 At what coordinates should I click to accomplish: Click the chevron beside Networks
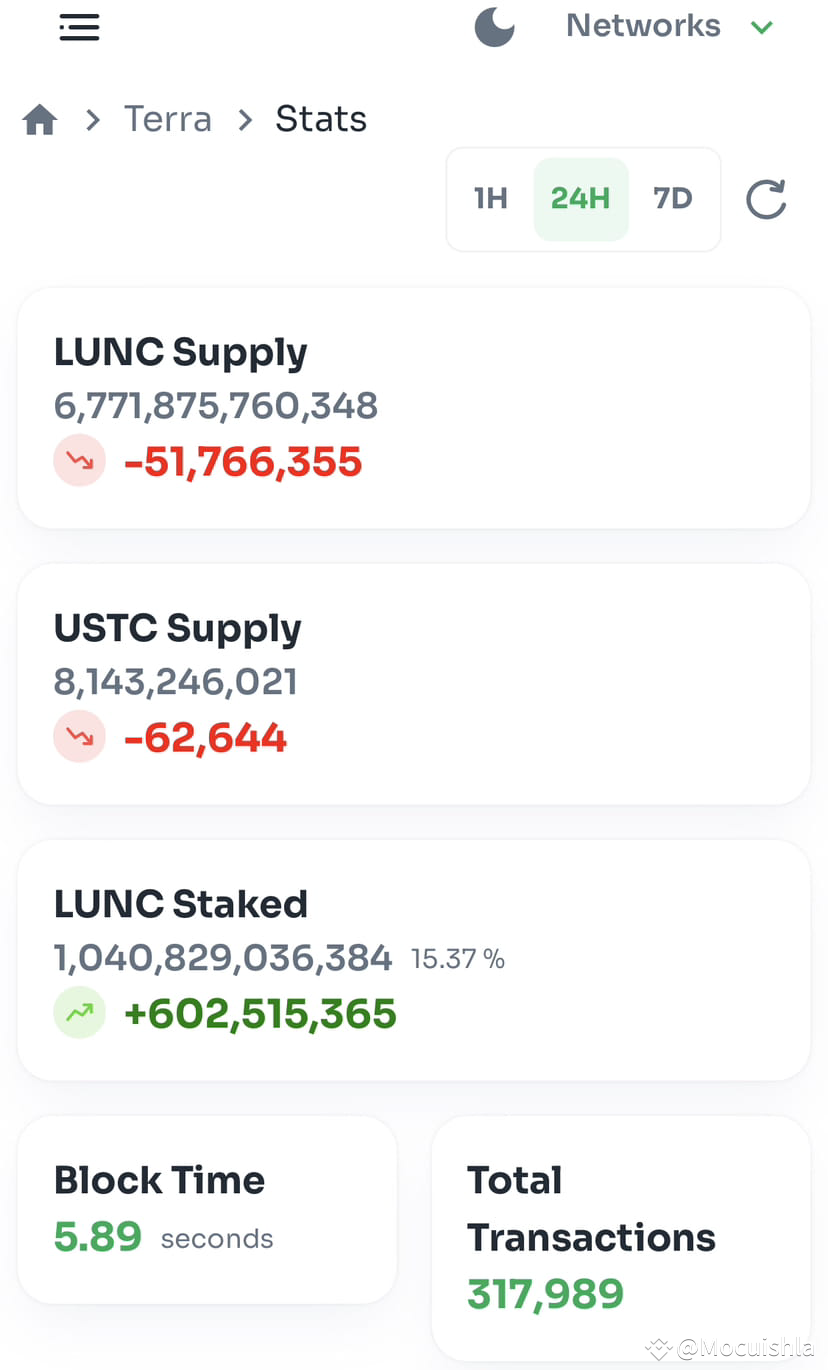pos(762,28)
